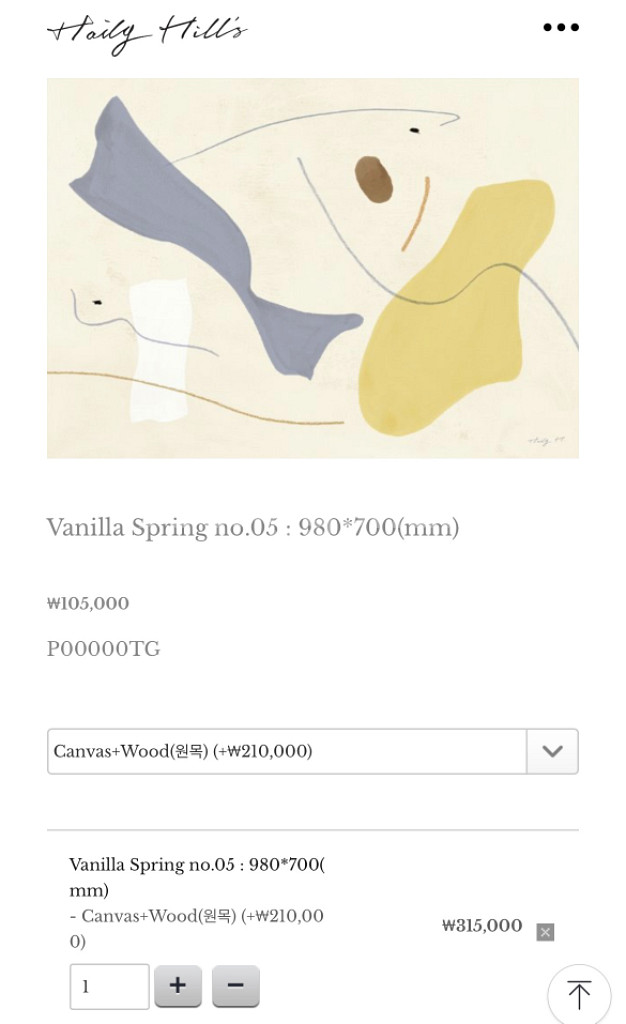626x1024 pixels.
Task: Open the three-dot overflow menu
Action: pyautogui.click(x=560, y=27)
